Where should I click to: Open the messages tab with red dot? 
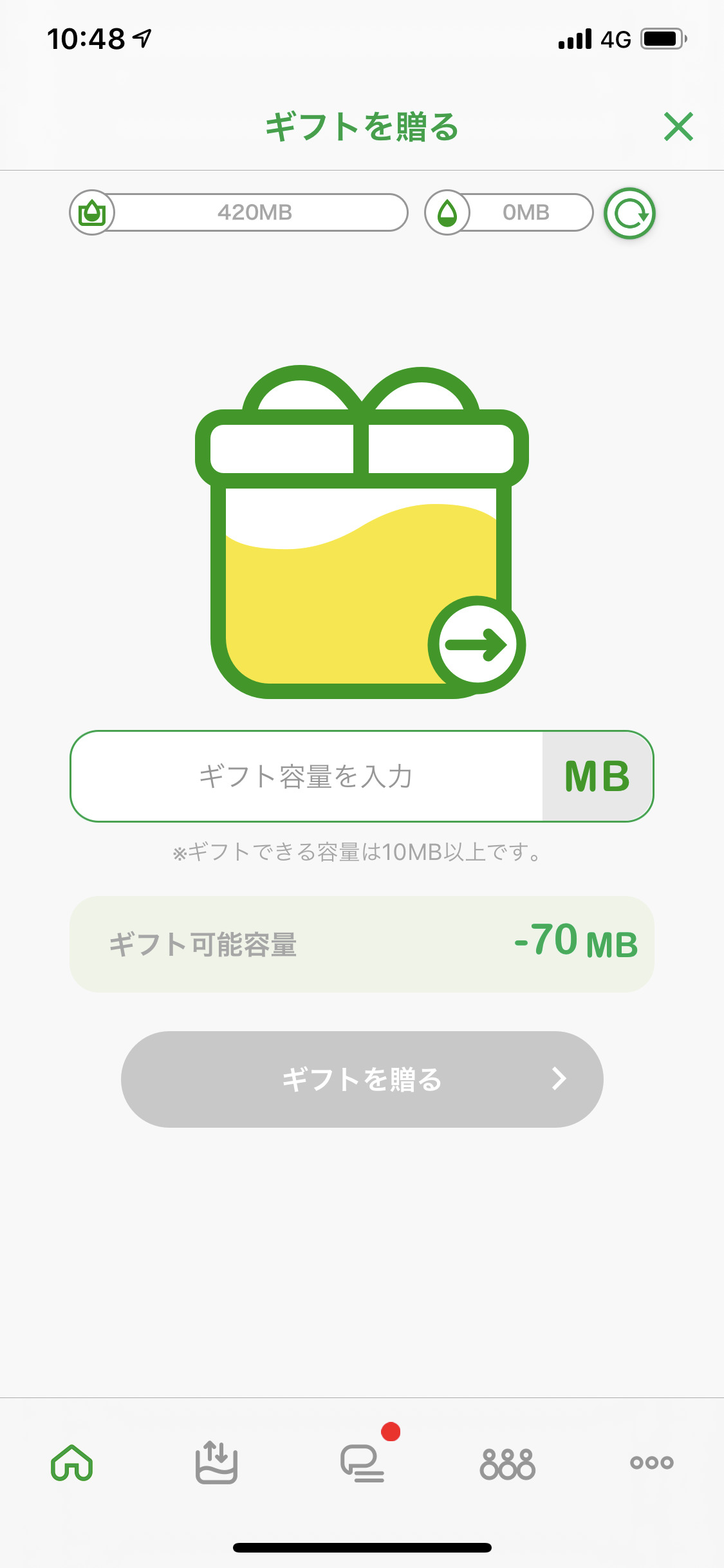(363, 1462)
